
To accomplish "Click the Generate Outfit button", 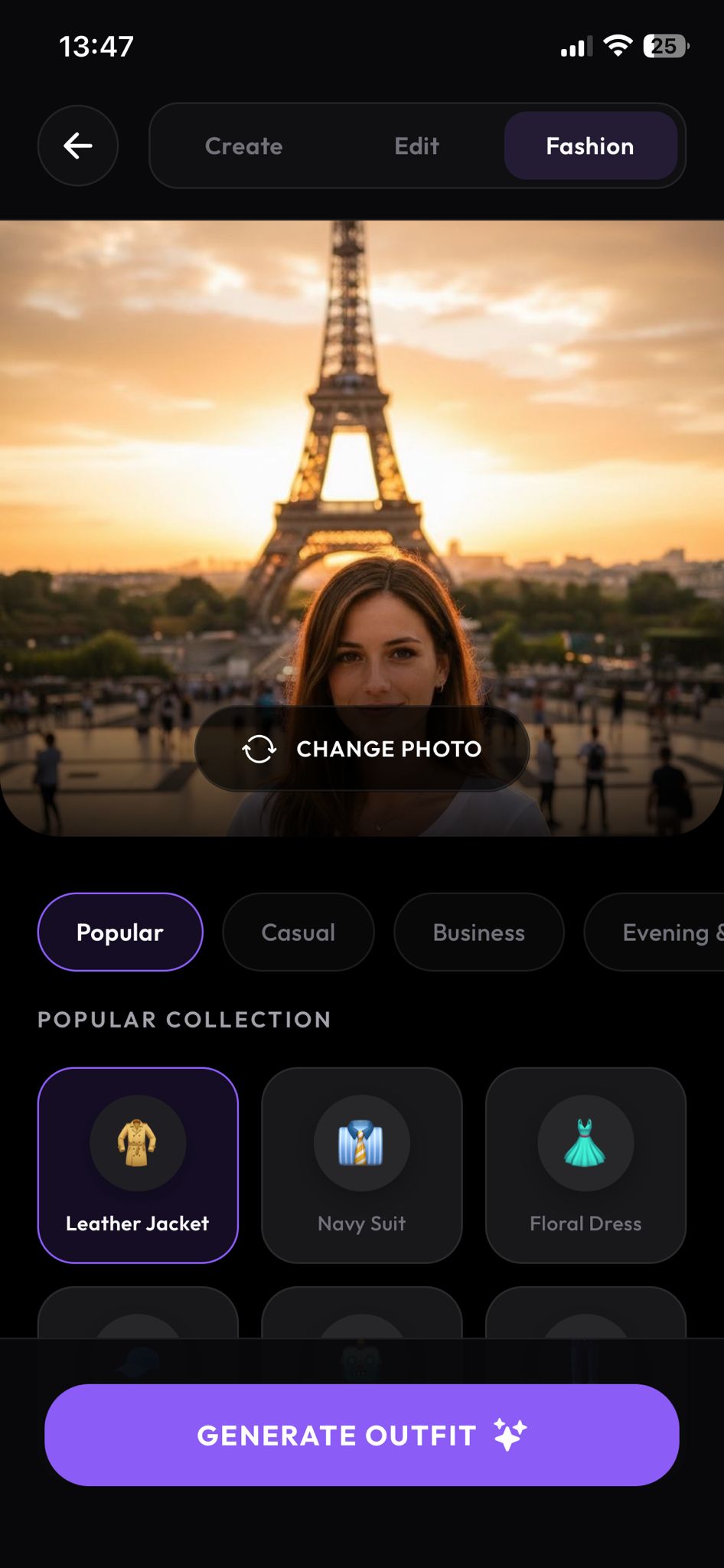I will coord(361,1436).
